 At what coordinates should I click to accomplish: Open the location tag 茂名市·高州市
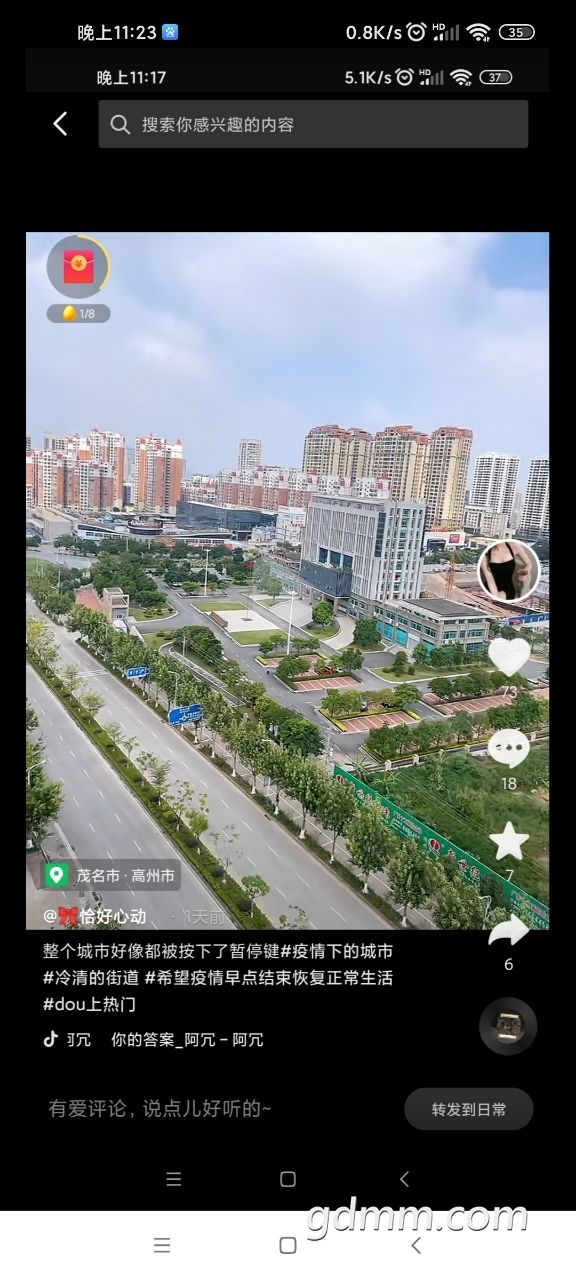(112, 875)
